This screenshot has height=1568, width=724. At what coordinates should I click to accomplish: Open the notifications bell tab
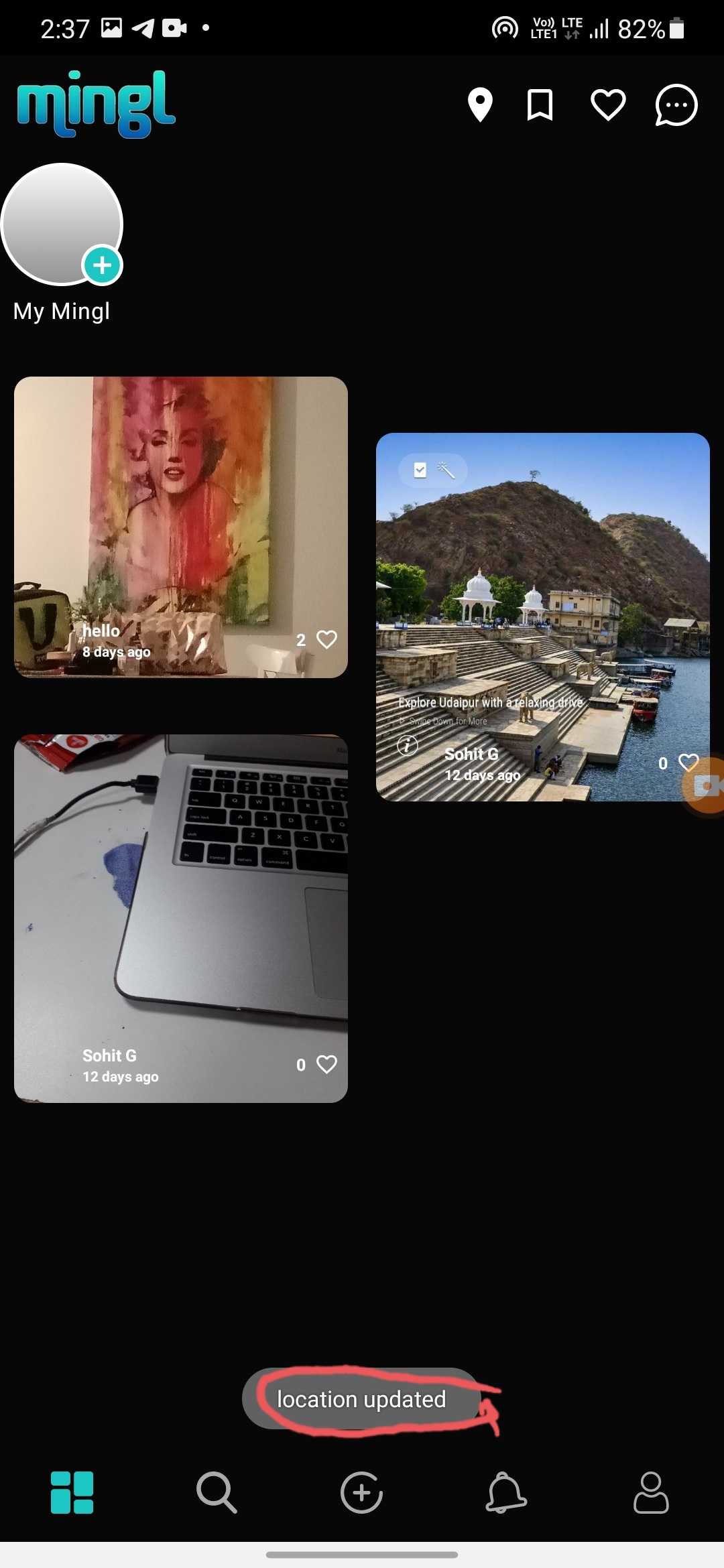[506, 1492]
